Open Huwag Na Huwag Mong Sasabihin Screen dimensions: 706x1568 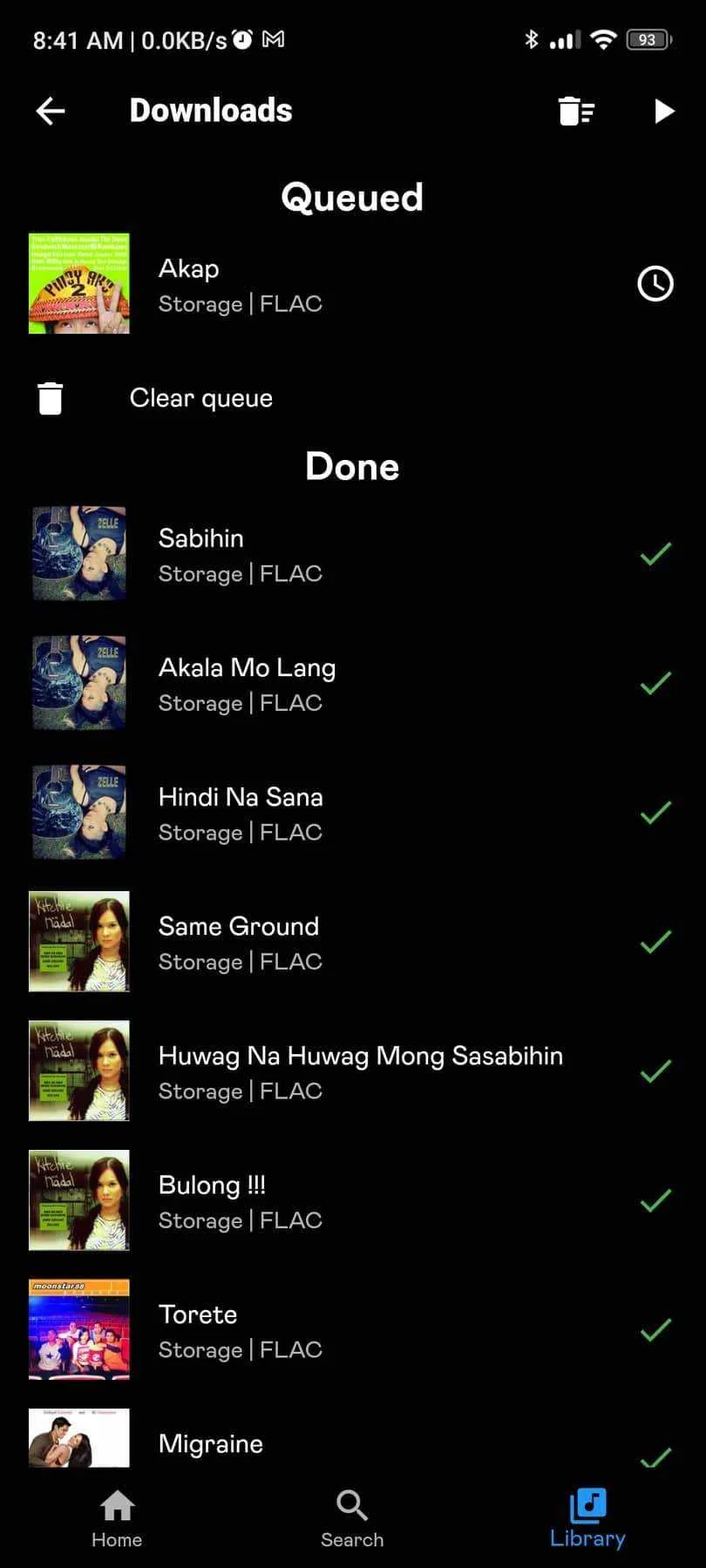(x=353, y=1071)
